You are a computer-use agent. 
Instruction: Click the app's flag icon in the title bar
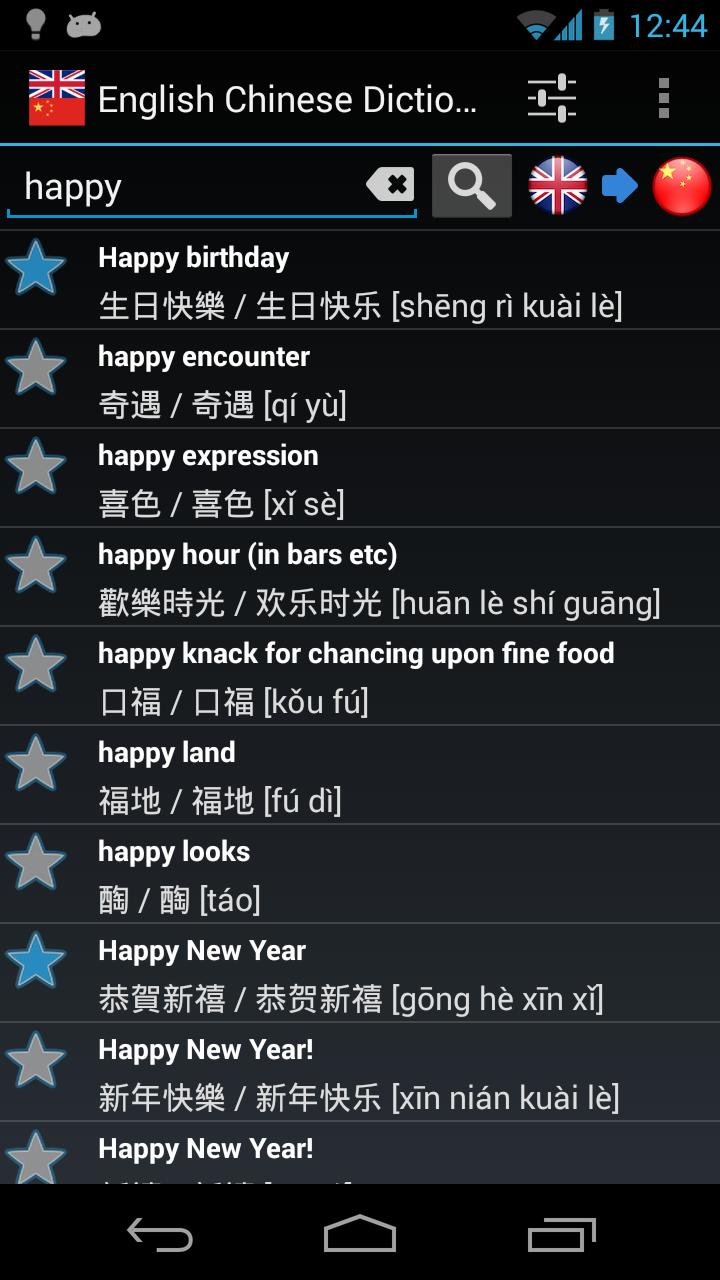point(57,97)
